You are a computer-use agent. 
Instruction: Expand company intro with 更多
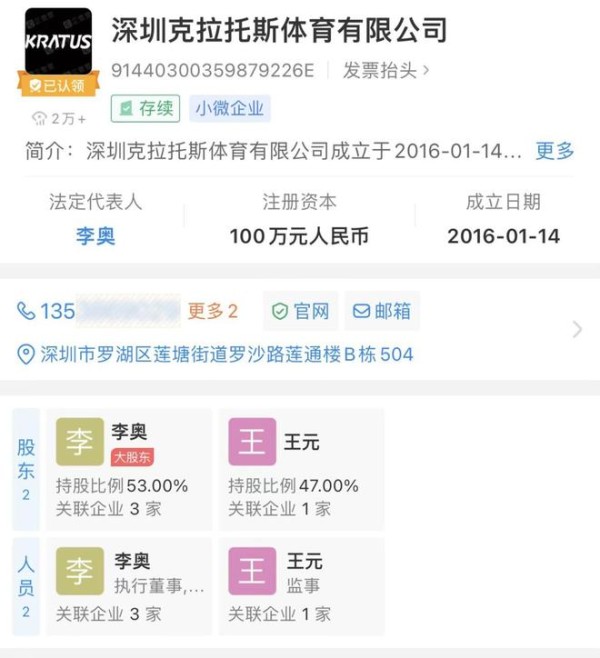[555, 151]
